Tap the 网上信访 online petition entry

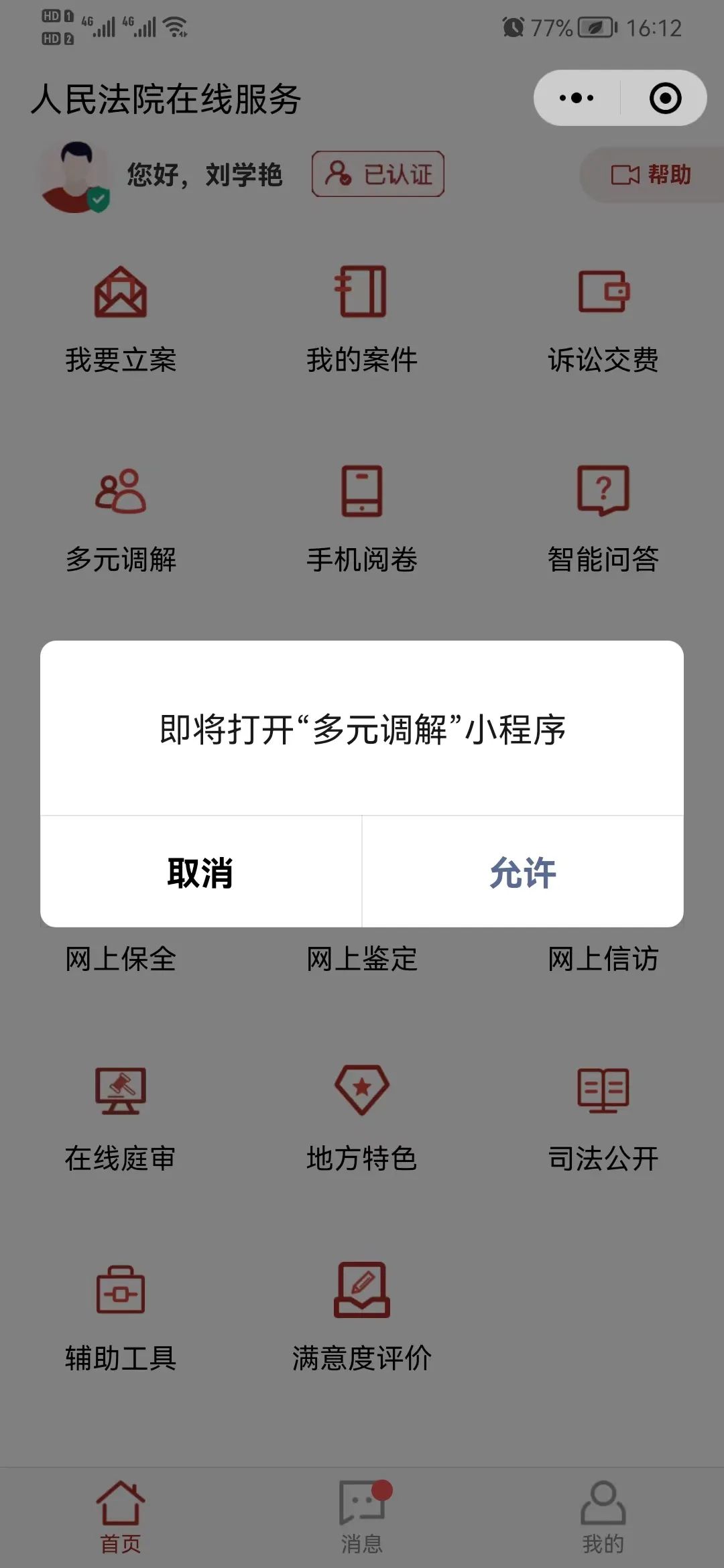(602, 960)
